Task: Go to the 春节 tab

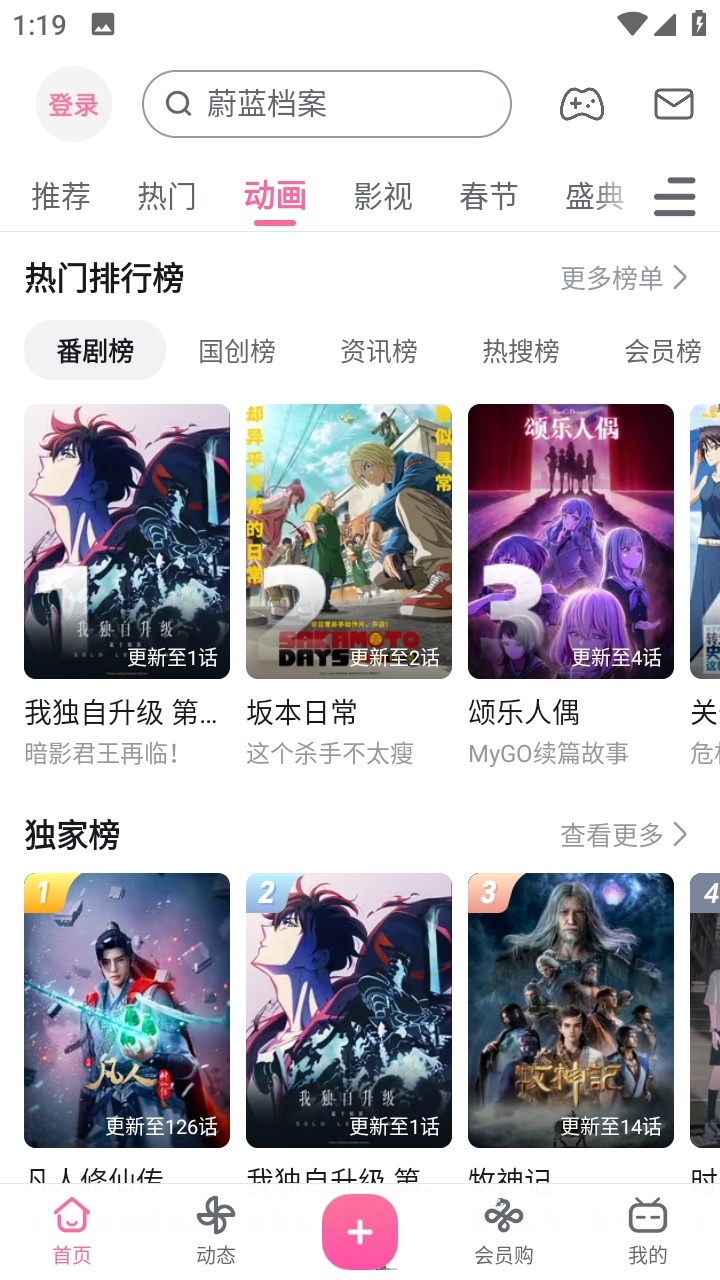Action: 489,196
